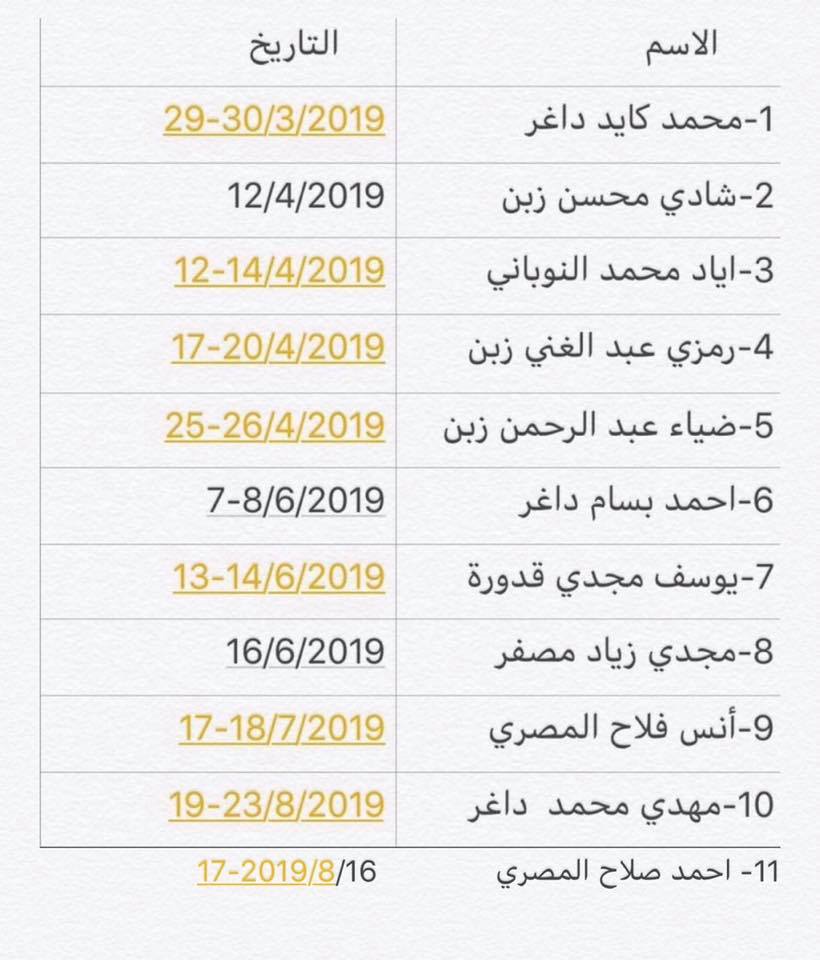The image size is (820, 960).
Task: Open the 29-30/3/2019 date link
Action: (x=274, y=119)
